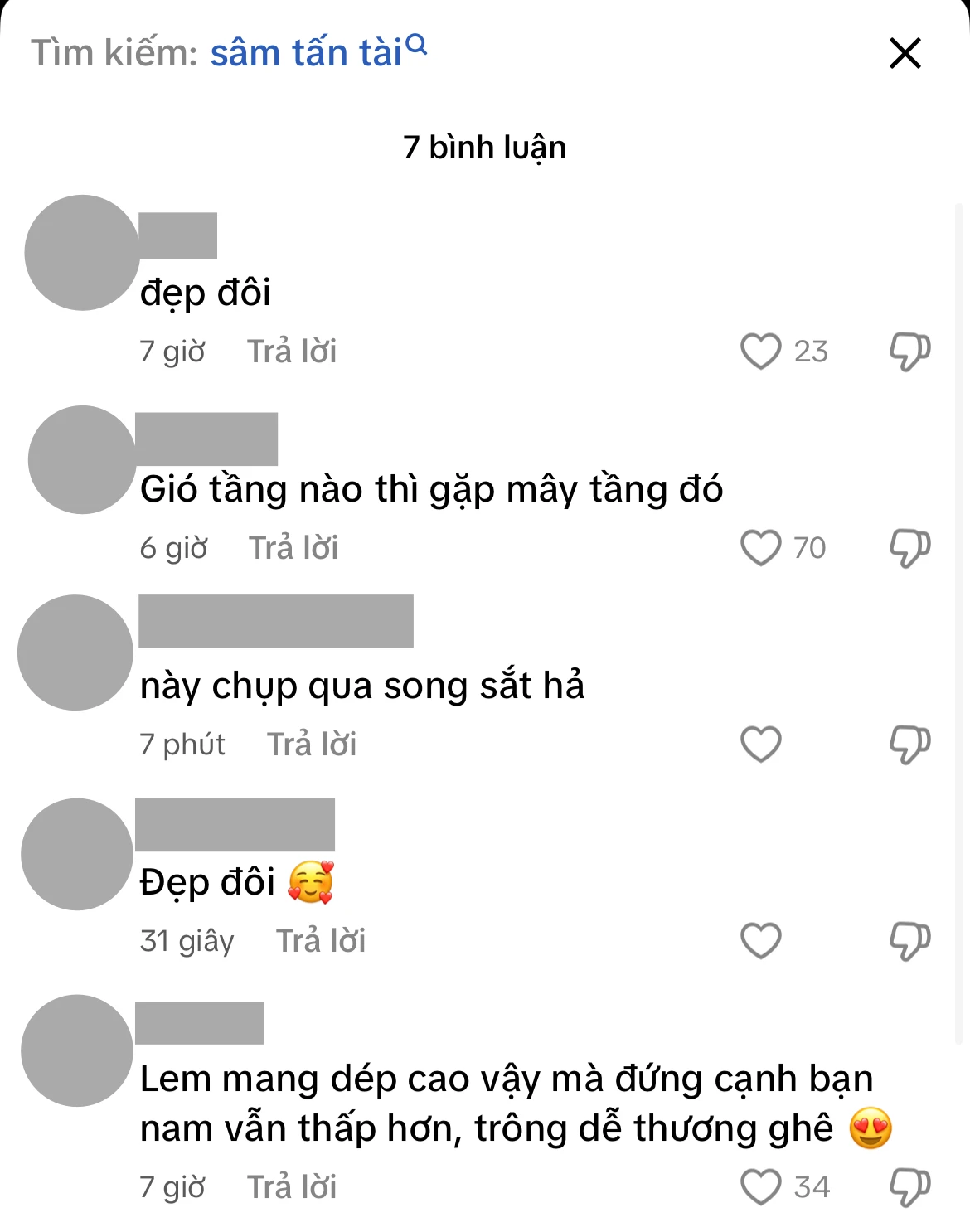Image resolution: width=970 pixels, height=1232 pixels.
Task: Reply to the "Gió tầng nào" comment
Action: tap(293, 548)
